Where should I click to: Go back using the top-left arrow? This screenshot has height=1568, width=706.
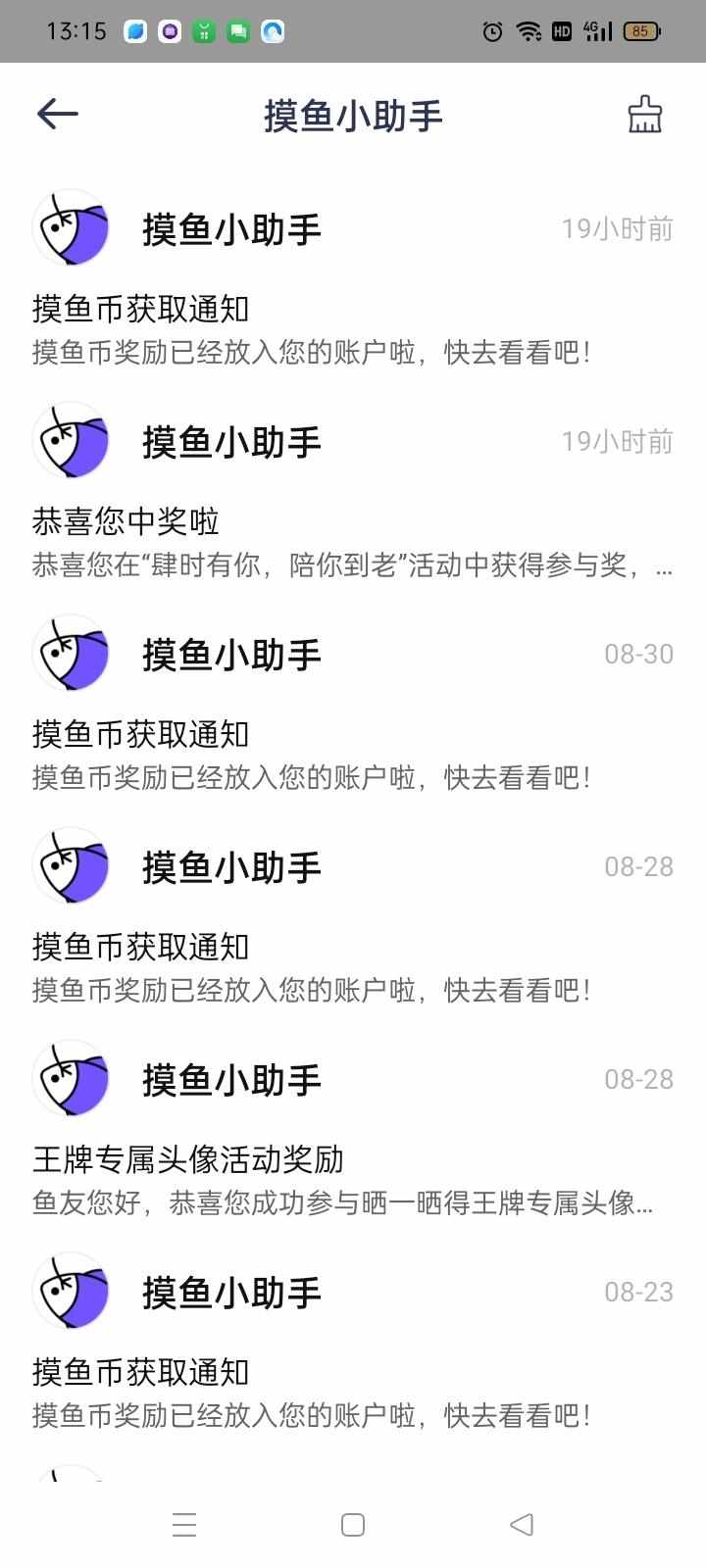pos(57,115)
